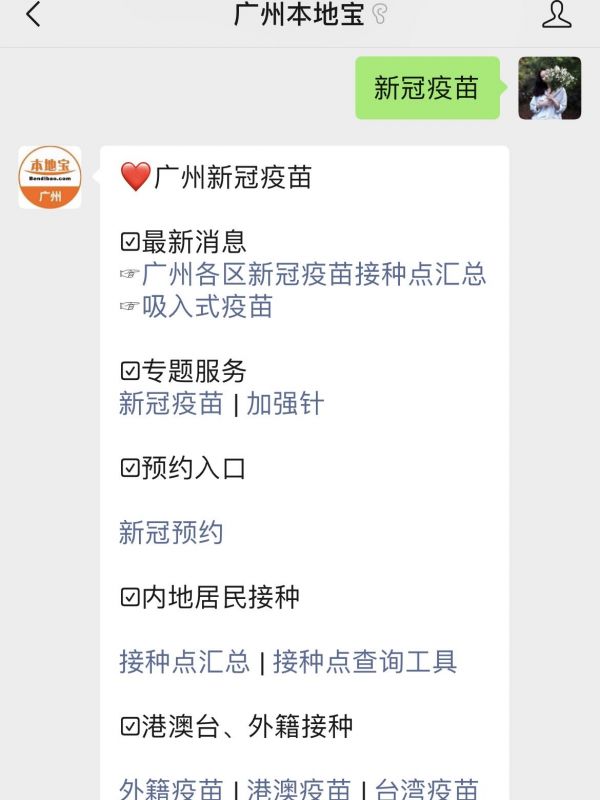This screenshot has width=600, height=800.
Task: Open the 新冠预约 booking link
Action: point(171,533)
